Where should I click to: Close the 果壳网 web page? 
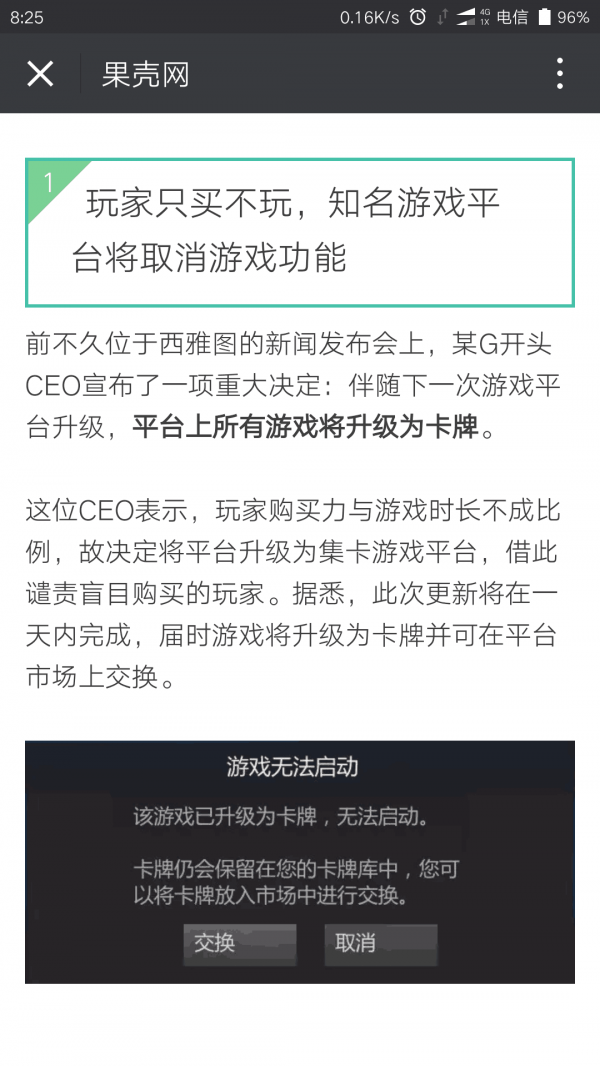40,73
